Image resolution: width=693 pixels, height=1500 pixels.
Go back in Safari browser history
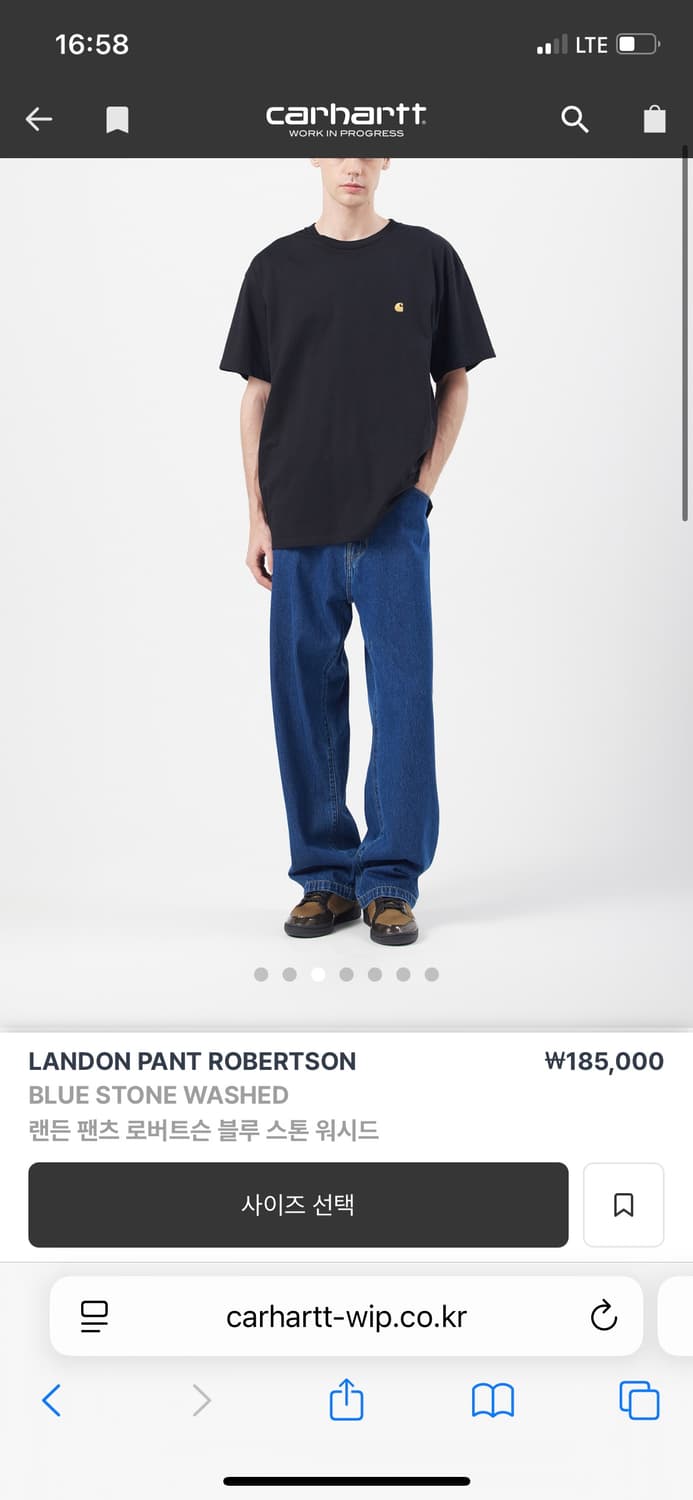[x=52, y=1400]
